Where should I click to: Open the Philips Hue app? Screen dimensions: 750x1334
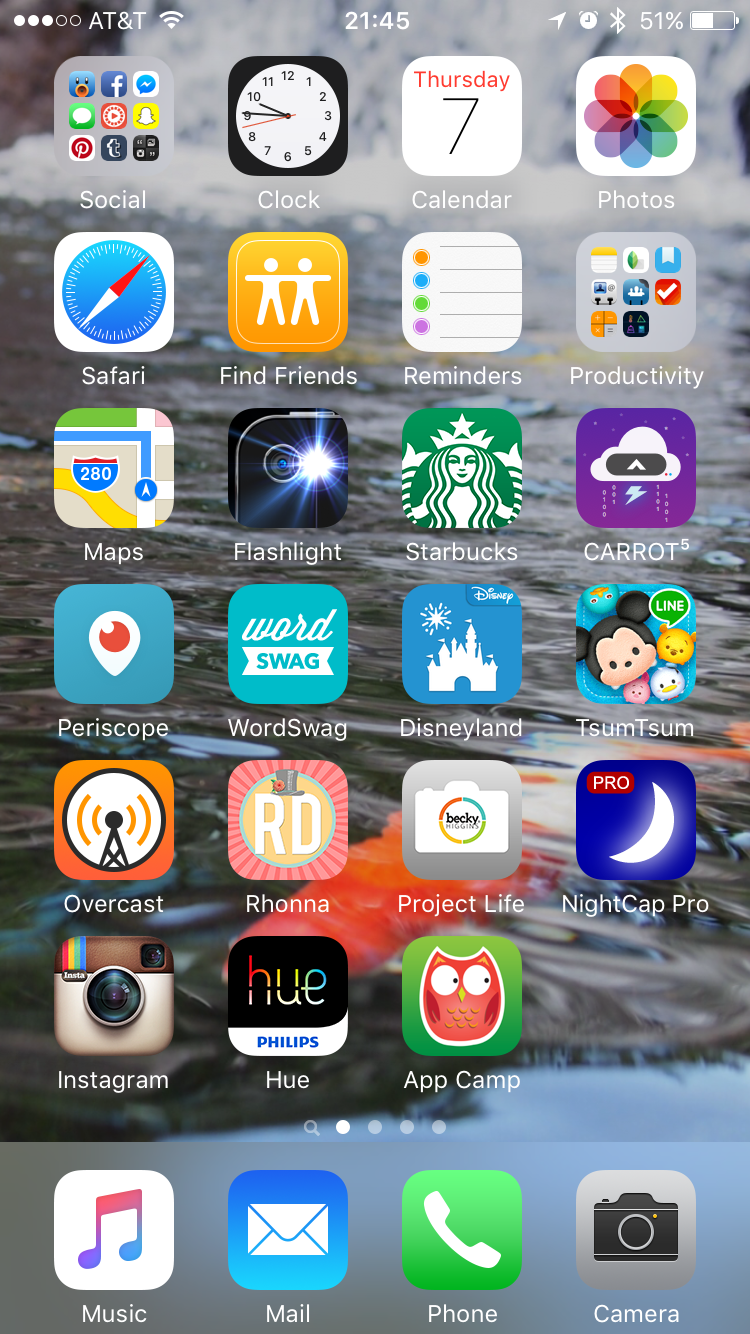(x=288, y=996)
